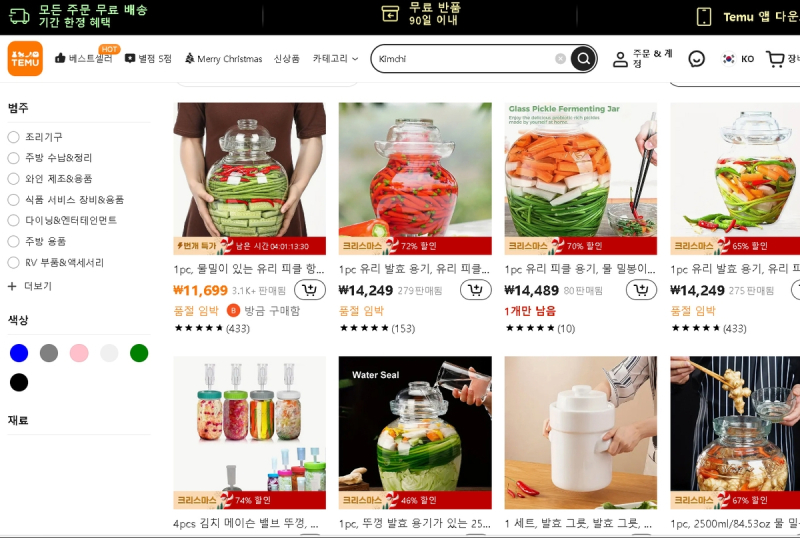Choose the green color swatch
Viewport: 800px width, 538px height.
[x=139, y=352]
